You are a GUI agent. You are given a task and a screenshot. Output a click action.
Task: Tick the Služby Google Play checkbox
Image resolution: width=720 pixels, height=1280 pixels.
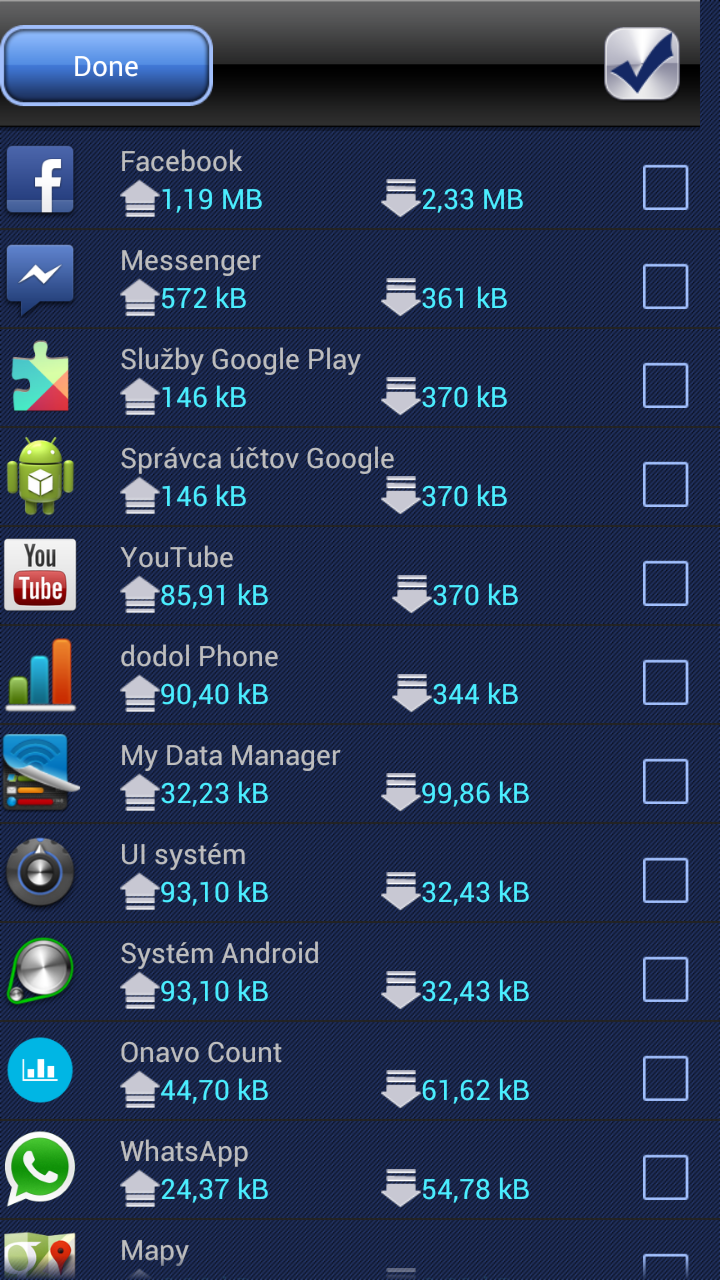pyautogui.click(x=665, y=385)
